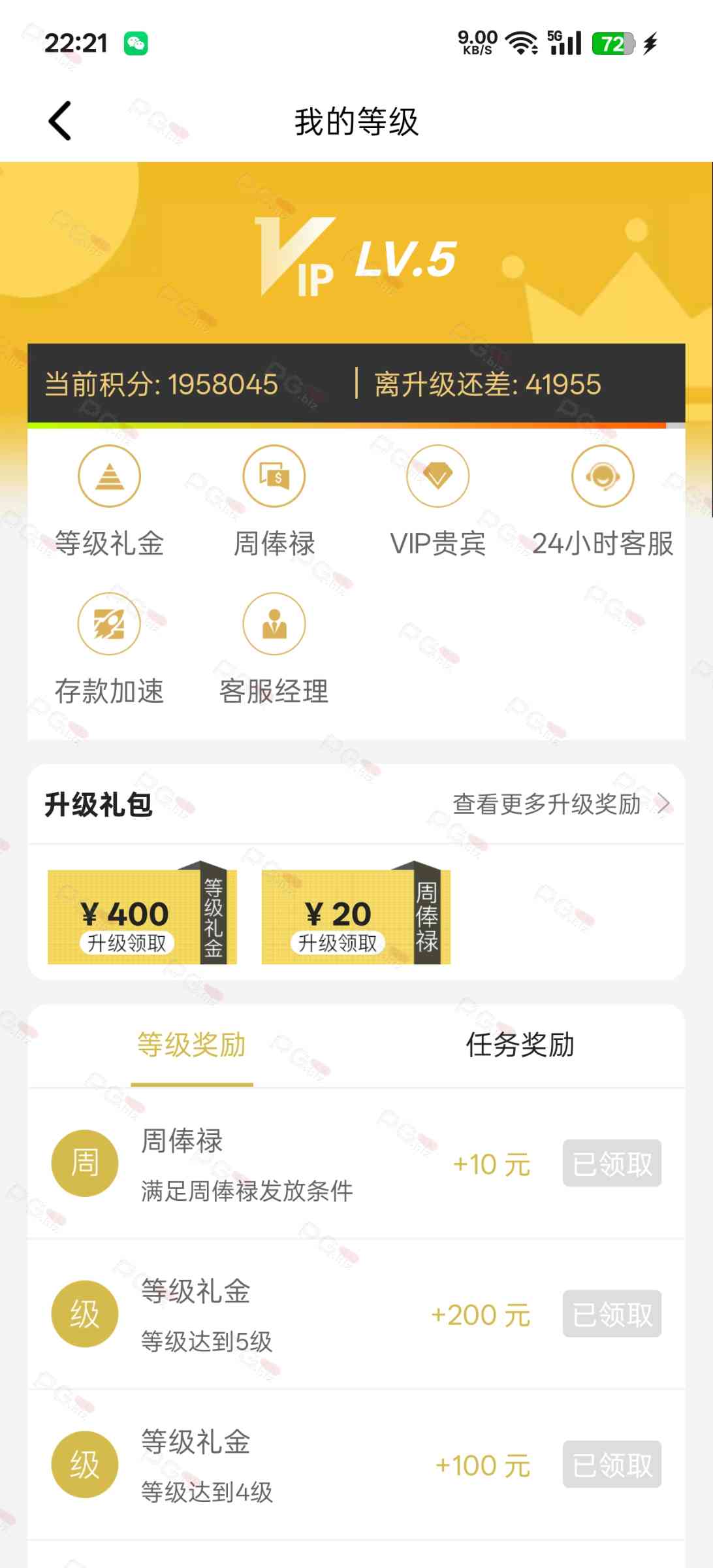View 查看更多升级奖励 link
713x1568 pixels.
click(560, 804)
